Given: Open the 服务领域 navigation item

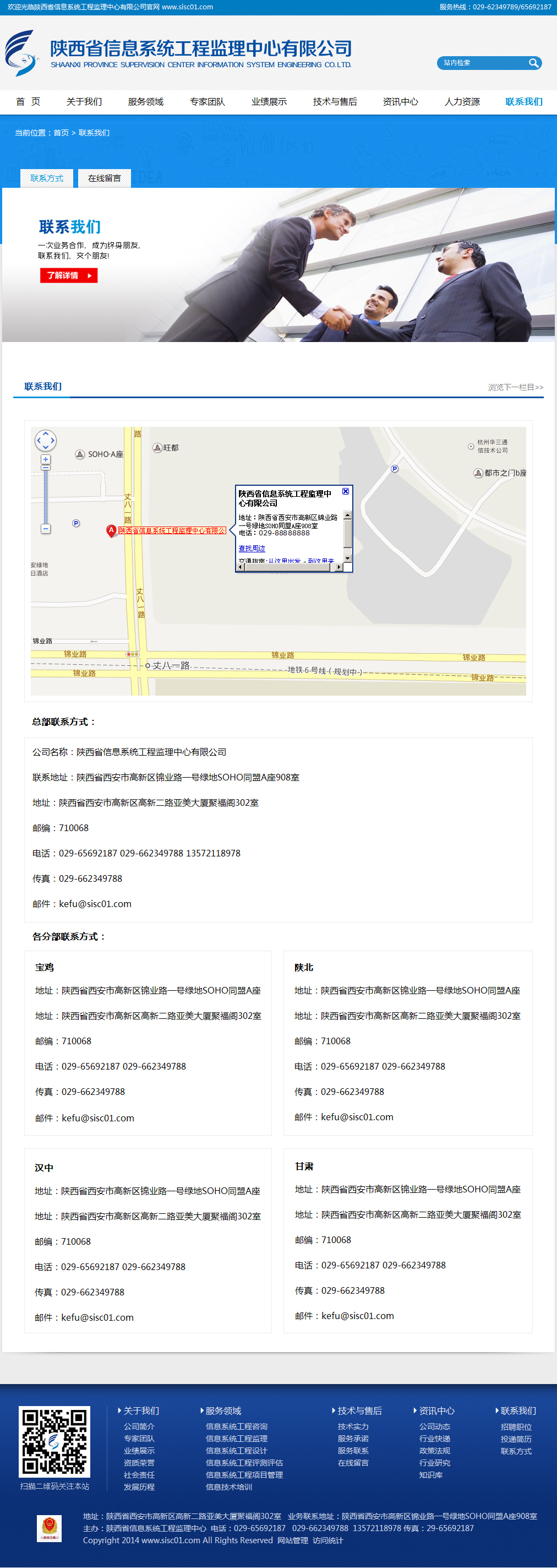Looking at the screenshot, I should pyautogui.click(x=145, y=102).
